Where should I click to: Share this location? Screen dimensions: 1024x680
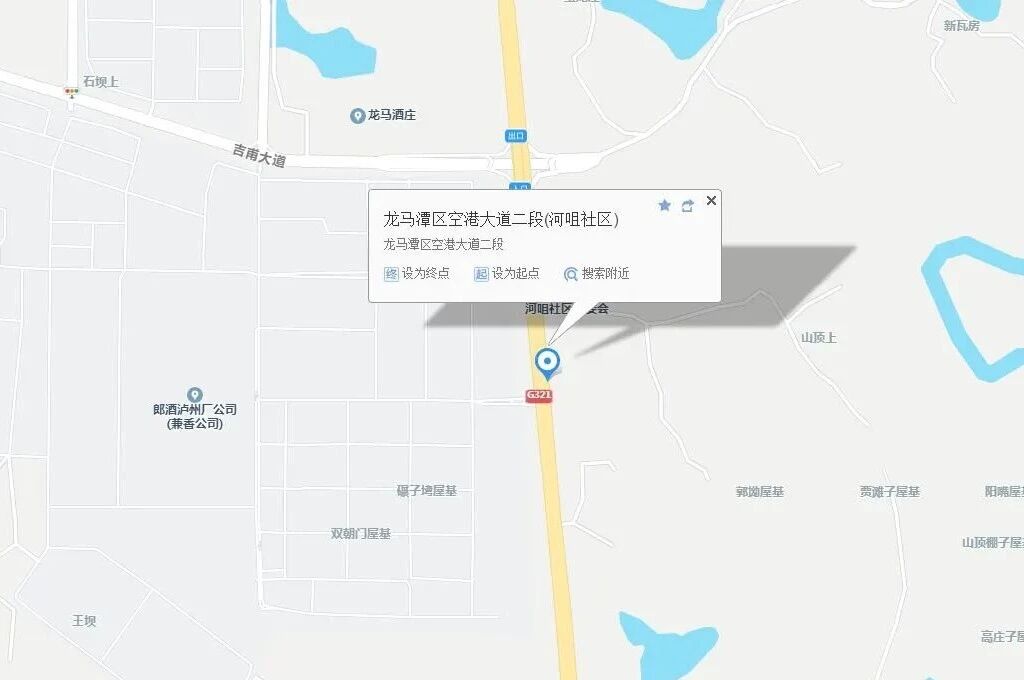click(687, 206)
